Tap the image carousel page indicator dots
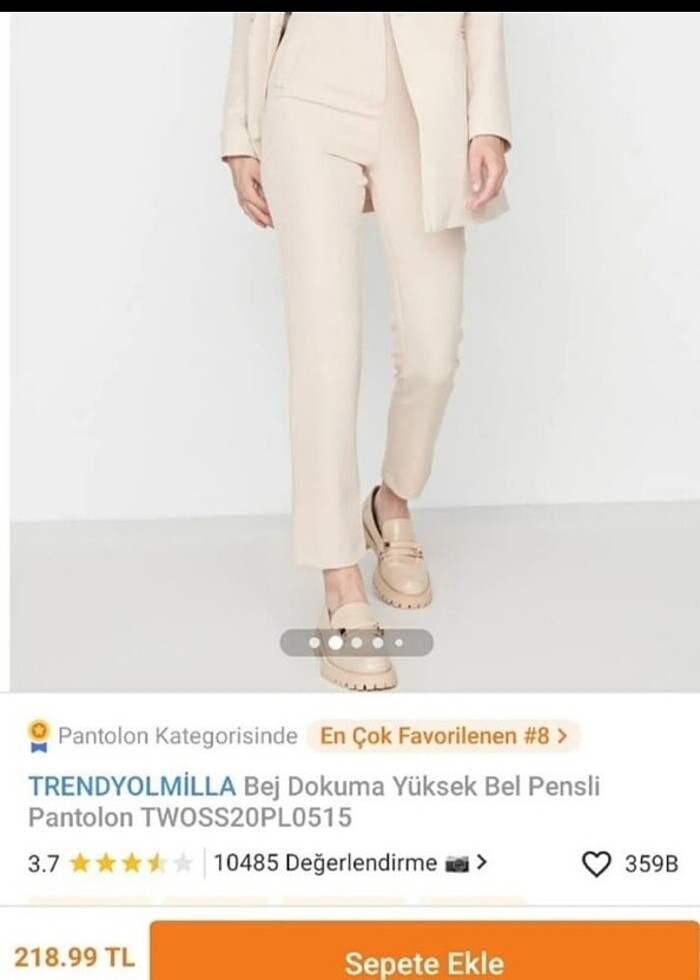 (x=356, y=643)
